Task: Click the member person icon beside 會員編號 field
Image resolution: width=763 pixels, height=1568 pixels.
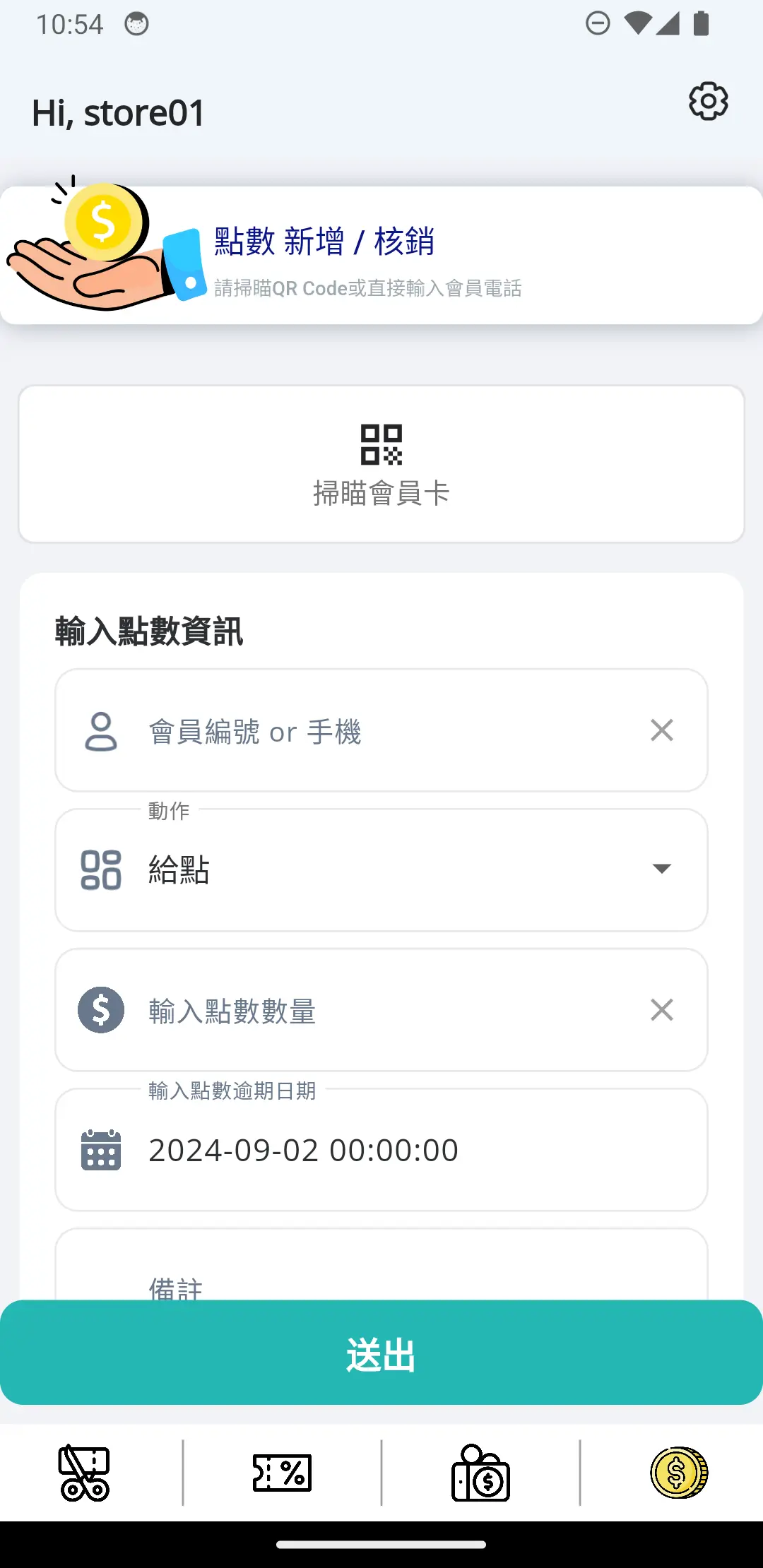Action: pos(101,730)
